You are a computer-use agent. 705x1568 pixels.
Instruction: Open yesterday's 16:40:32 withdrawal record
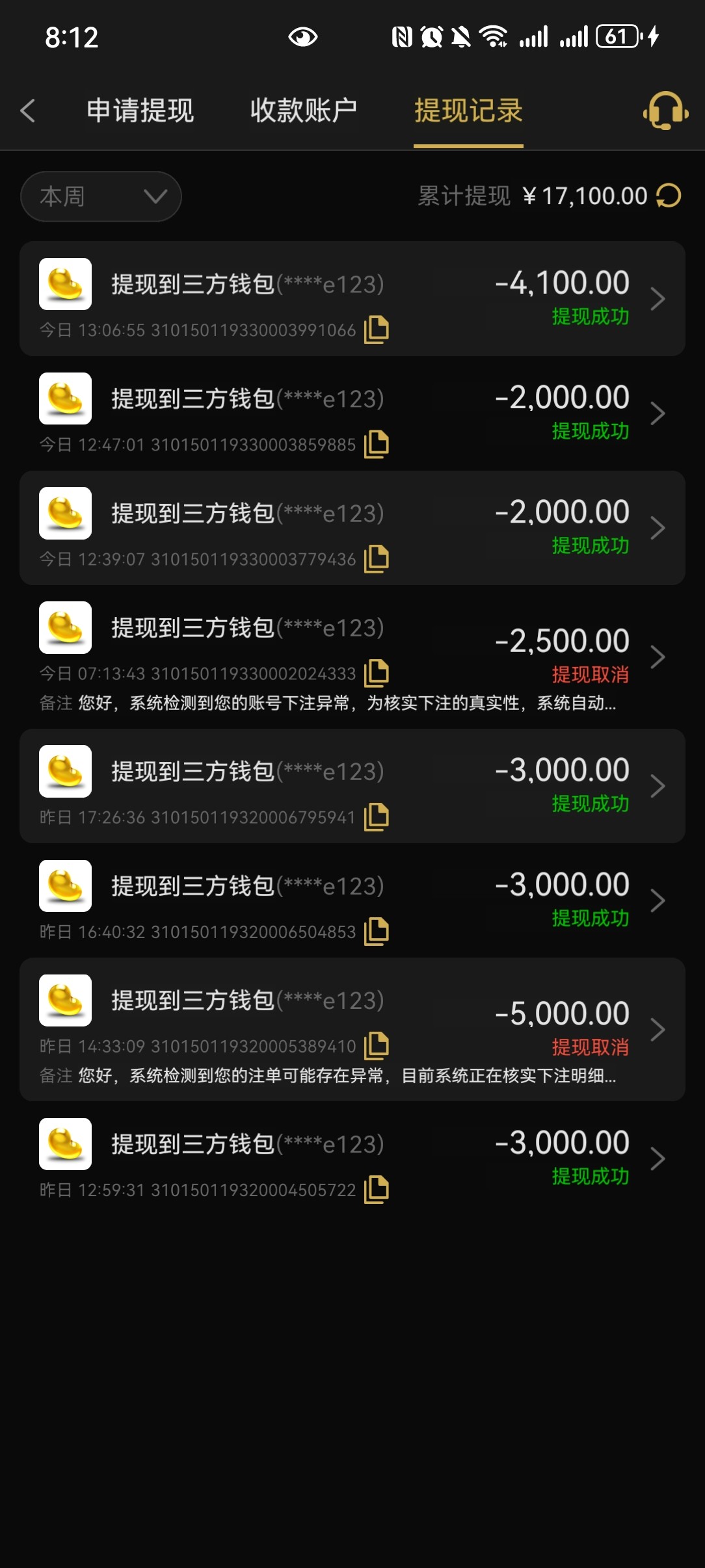(352, 900)
